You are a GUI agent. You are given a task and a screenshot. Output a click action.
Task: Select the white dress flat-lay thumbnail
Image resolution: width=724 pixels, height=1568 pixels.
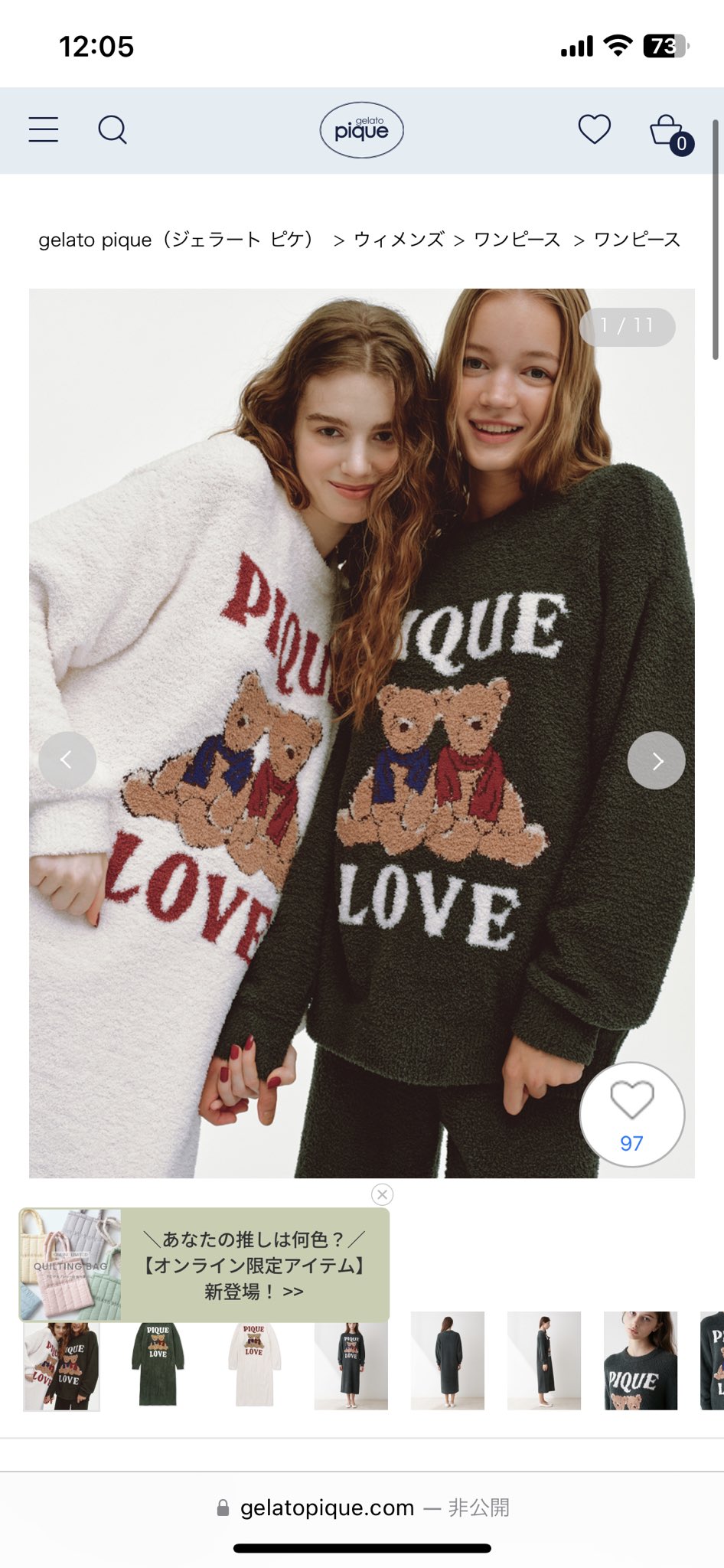[254, 1365]
